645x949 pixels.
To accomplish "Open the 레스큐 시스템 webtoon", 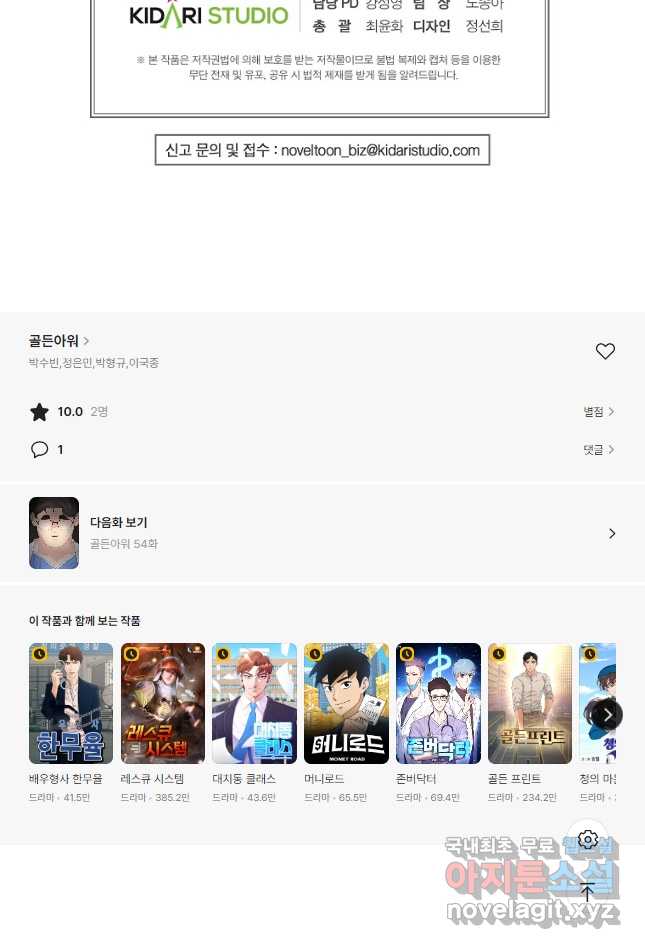I will click(163, 704).
